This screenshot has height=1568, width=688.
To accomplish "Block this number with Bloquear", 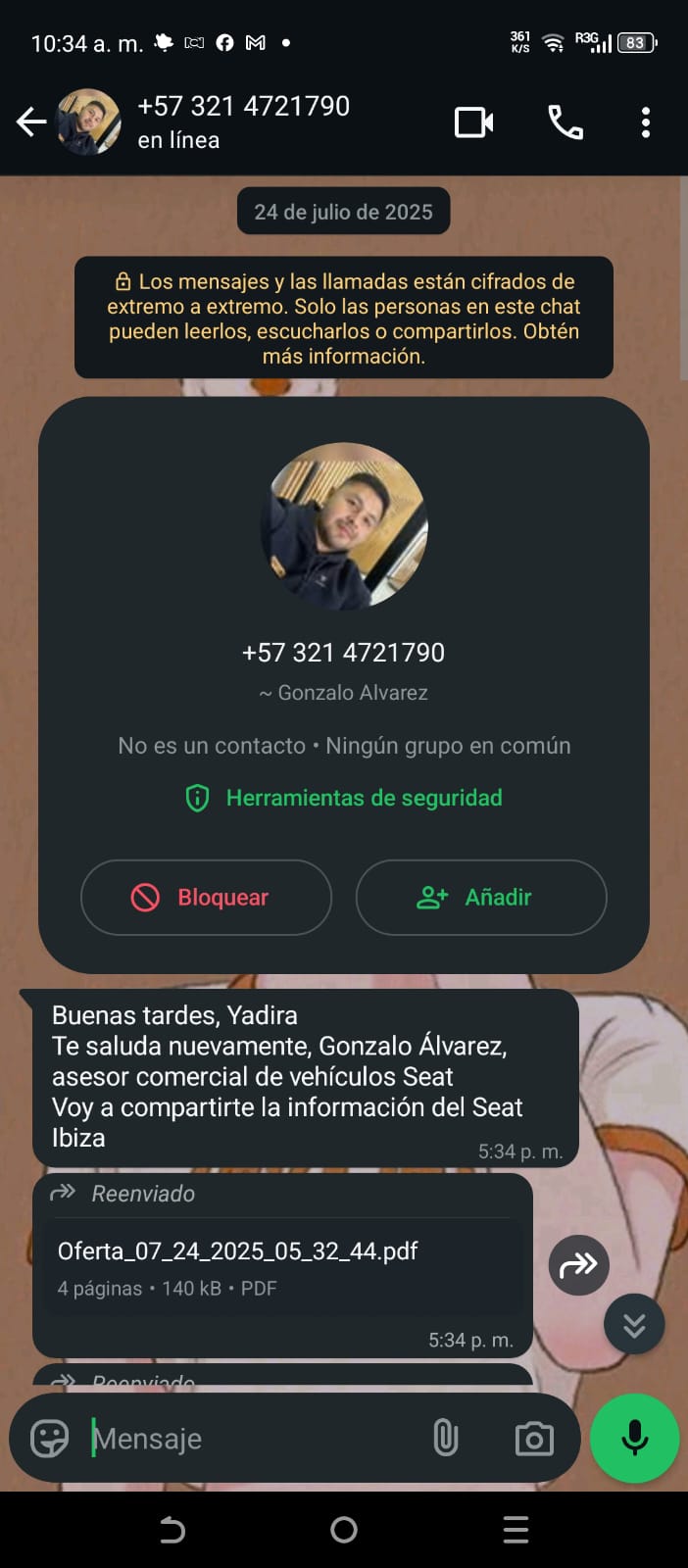I will [x=206, y=898].
